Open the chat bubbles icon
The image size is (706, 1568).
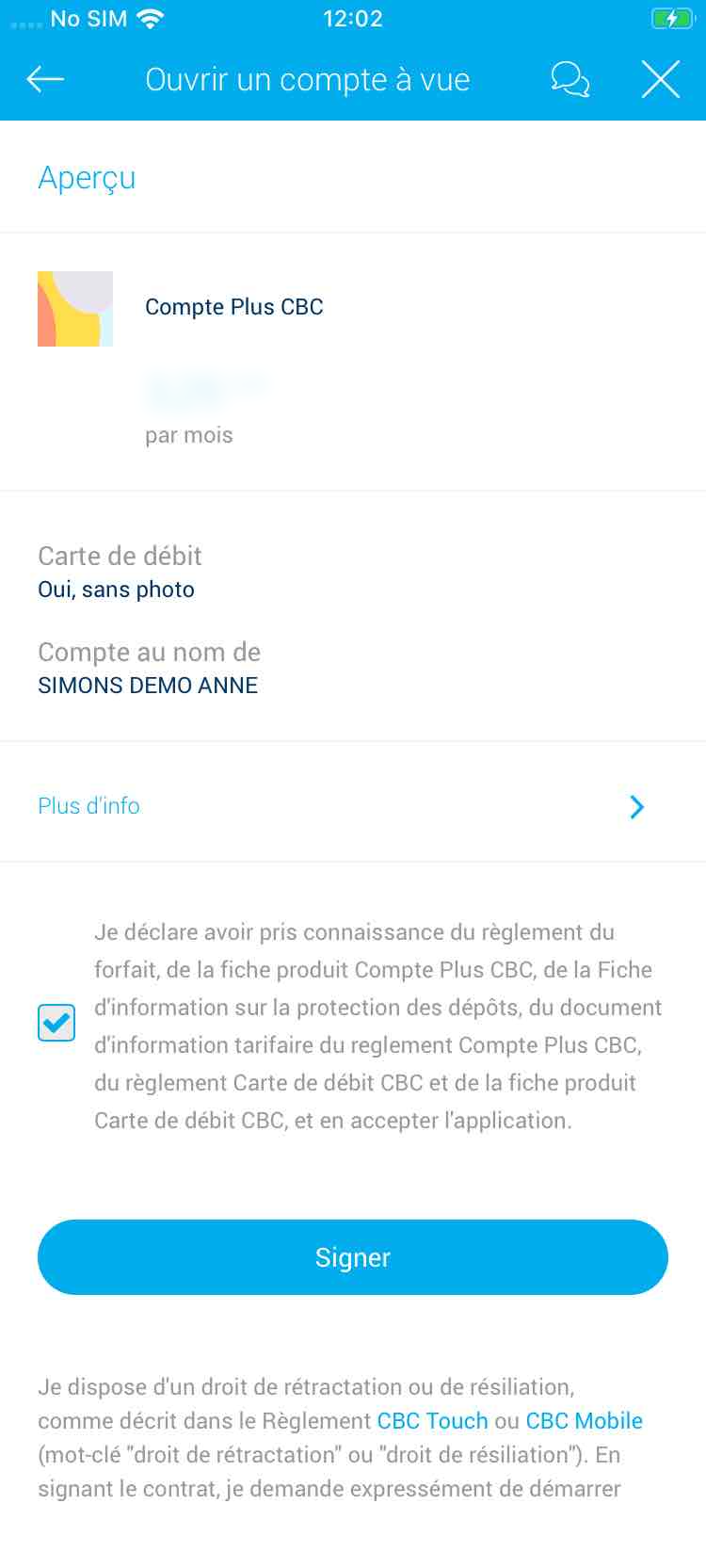point(570,80)
